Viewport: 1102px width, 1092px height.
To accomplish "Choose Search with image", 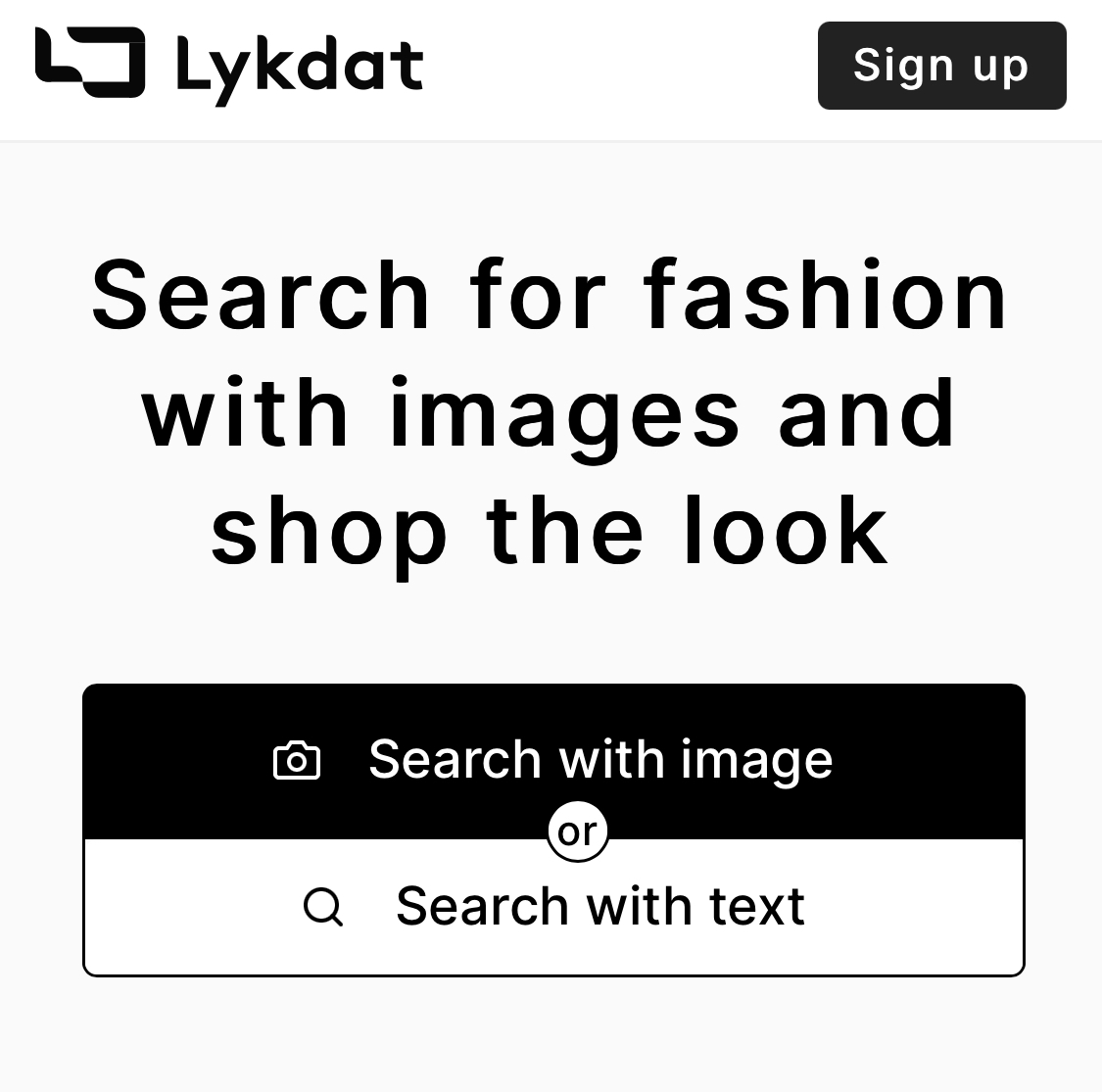I will pyautogui.click(x=553, y=759).
